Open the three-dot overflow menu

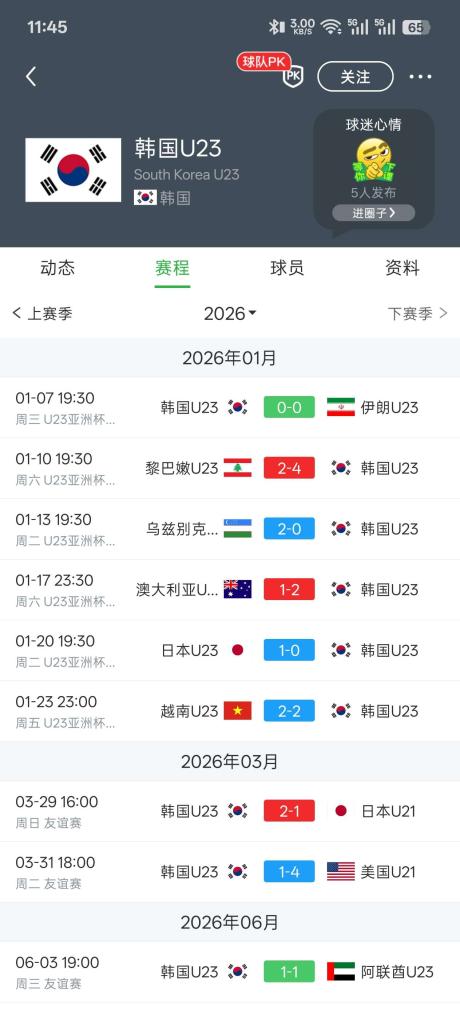point(420,77)
